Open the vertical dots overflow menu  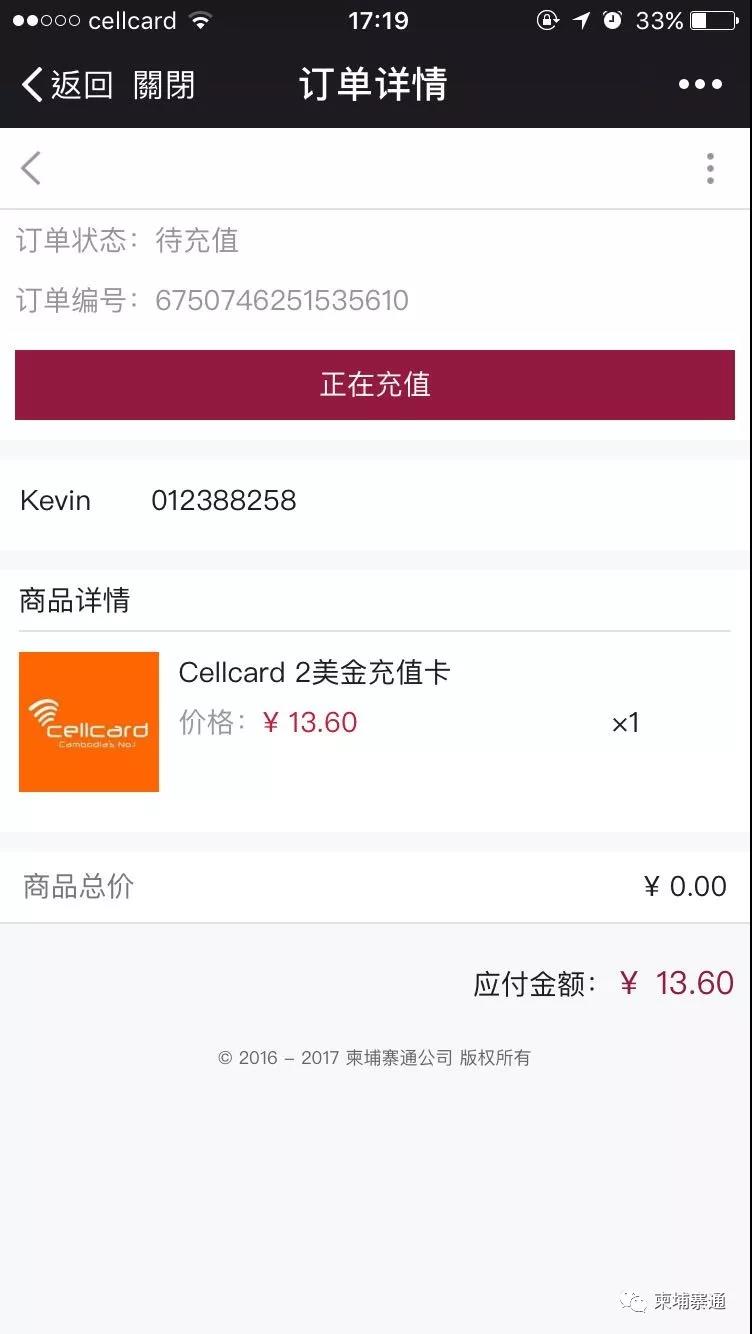click(x=710, y=168)
